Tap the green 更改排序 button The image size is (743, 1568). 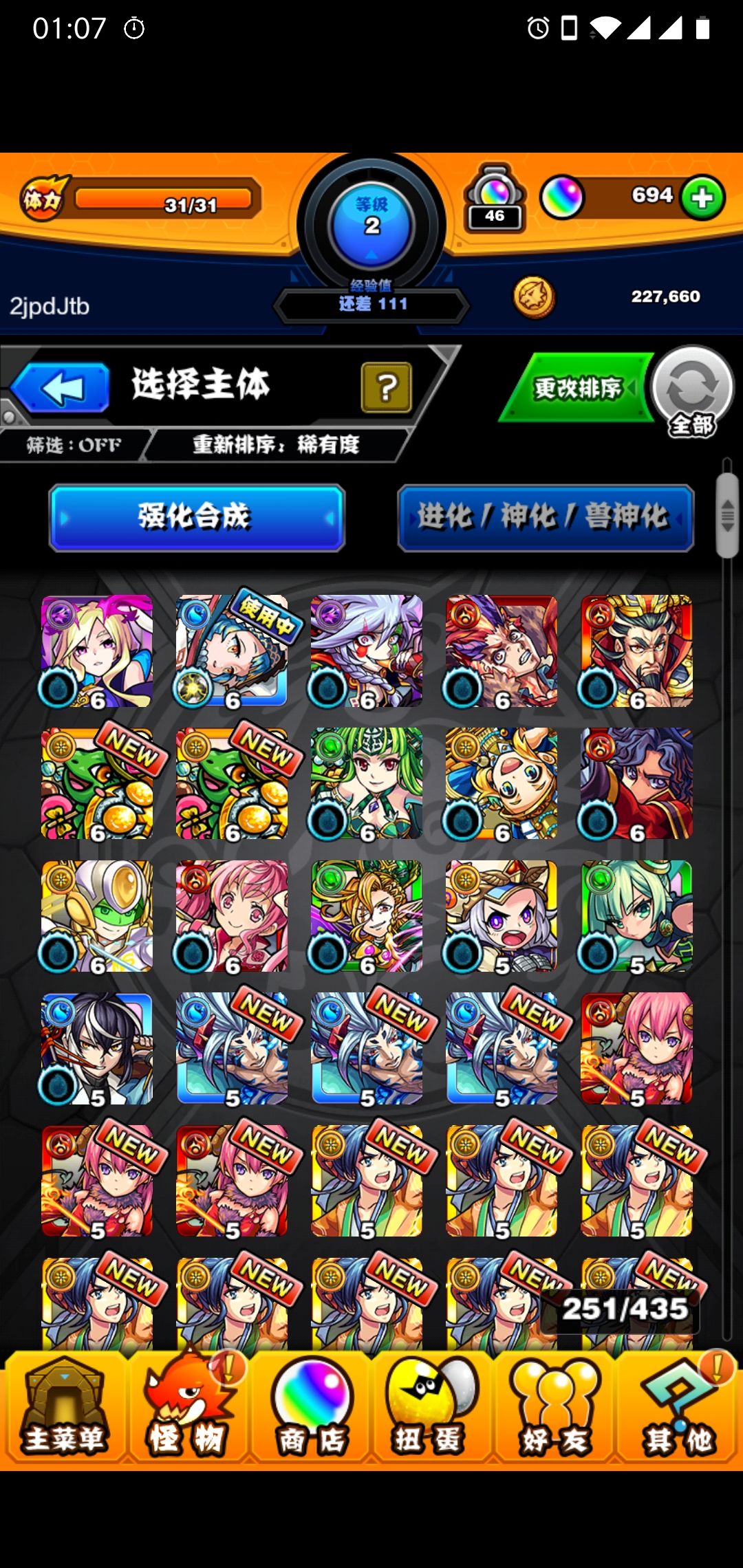tap(577, 388)
